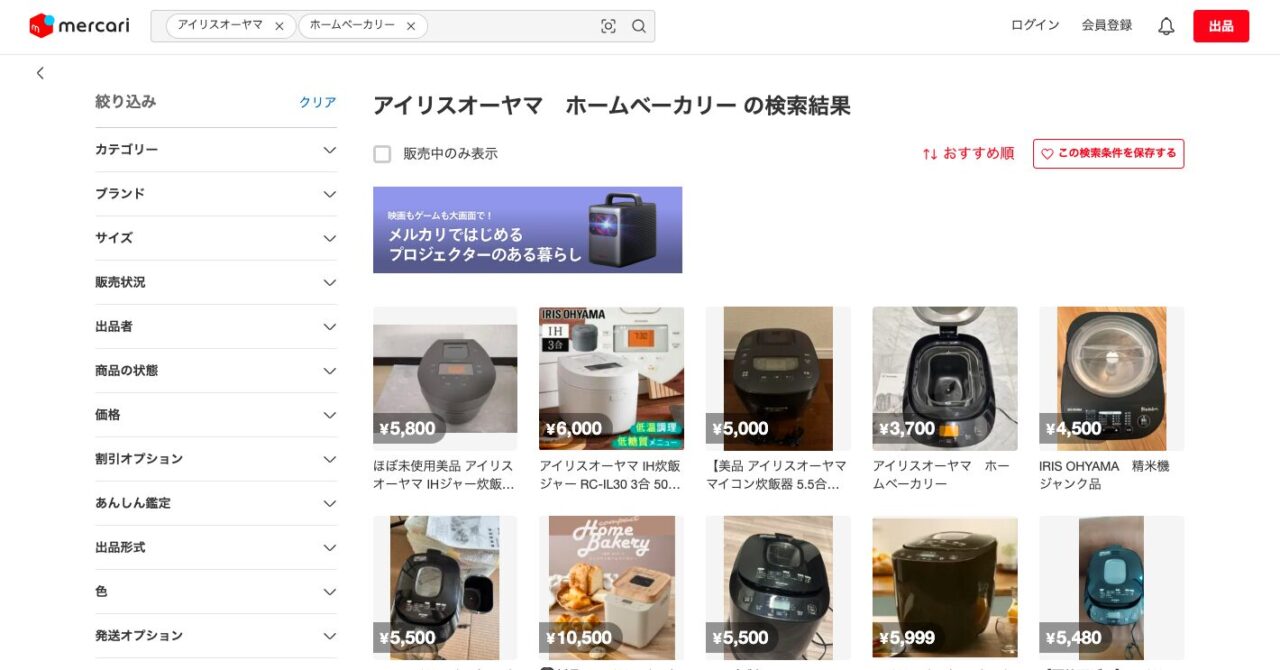Image resolution: width=1280 pixels, height=670 pixels.
Task: Open the ¥4,500 IRIS OHYAMA 精米機 listing
Action: point(1111,380)
